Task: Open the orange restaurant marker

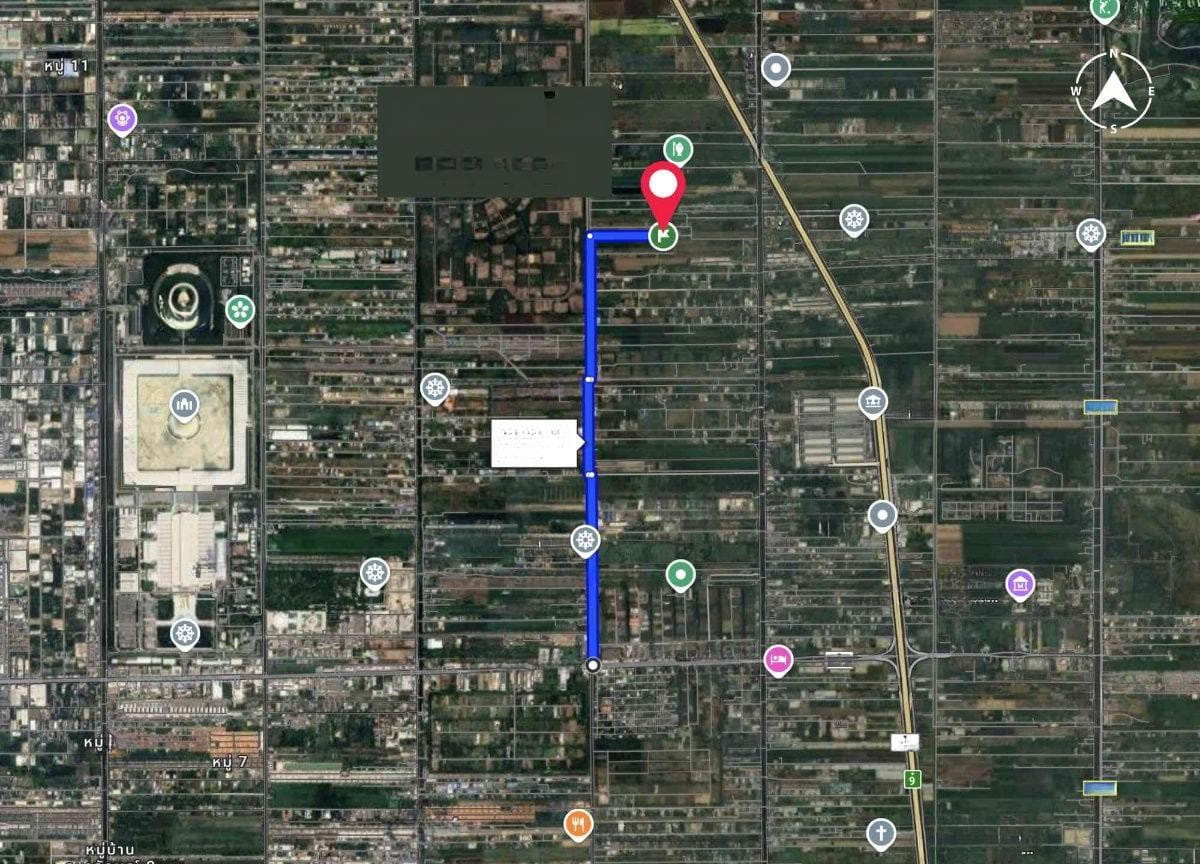Action: point(578,824)
